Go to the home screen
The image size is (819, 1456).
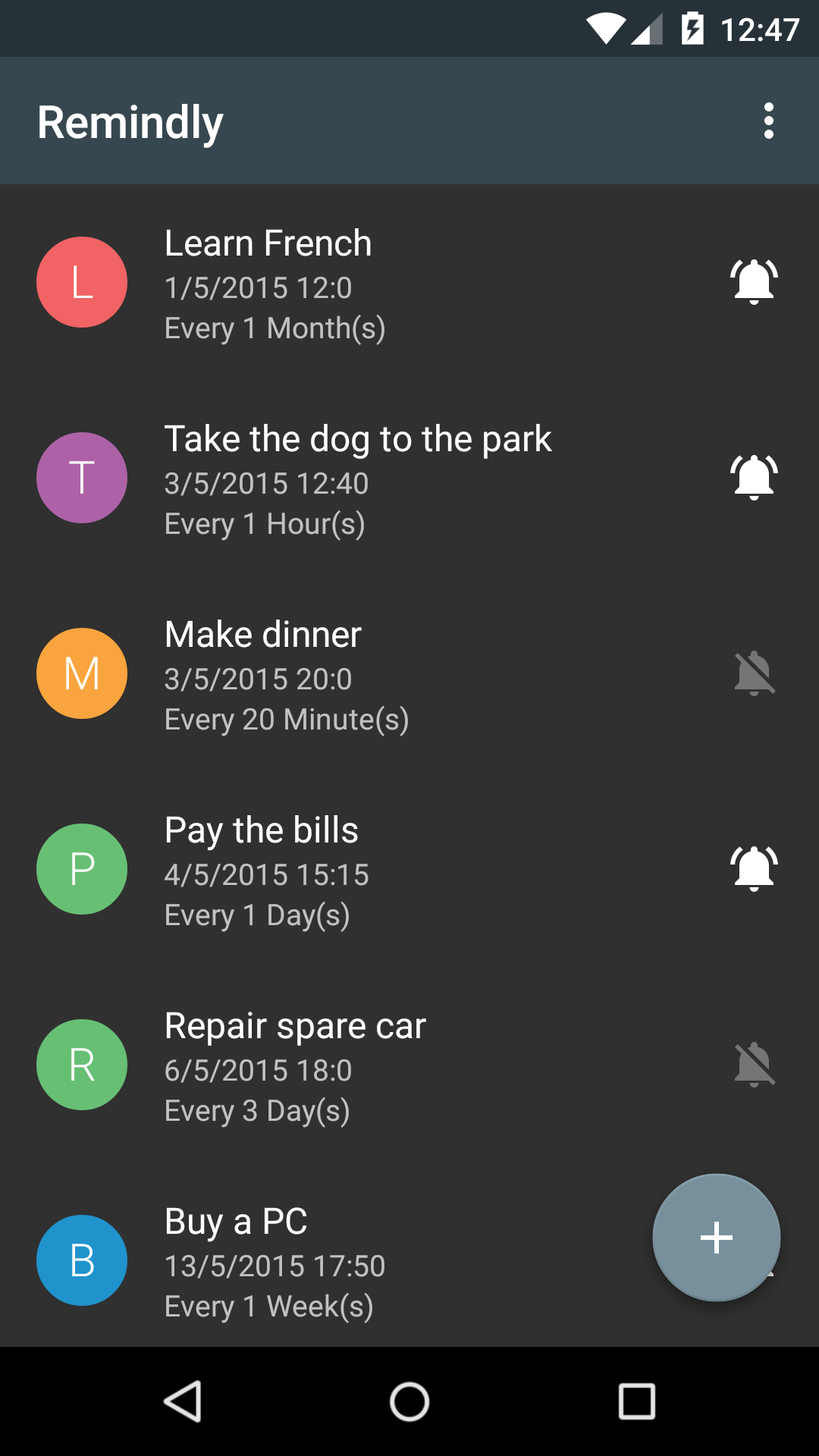pos(409,1401)
